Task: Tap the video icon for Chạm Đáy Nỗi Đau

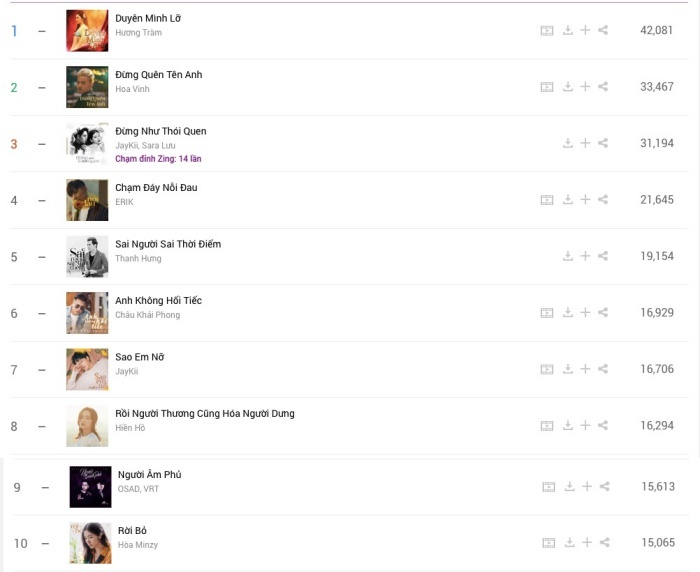Action: [547, 200]
